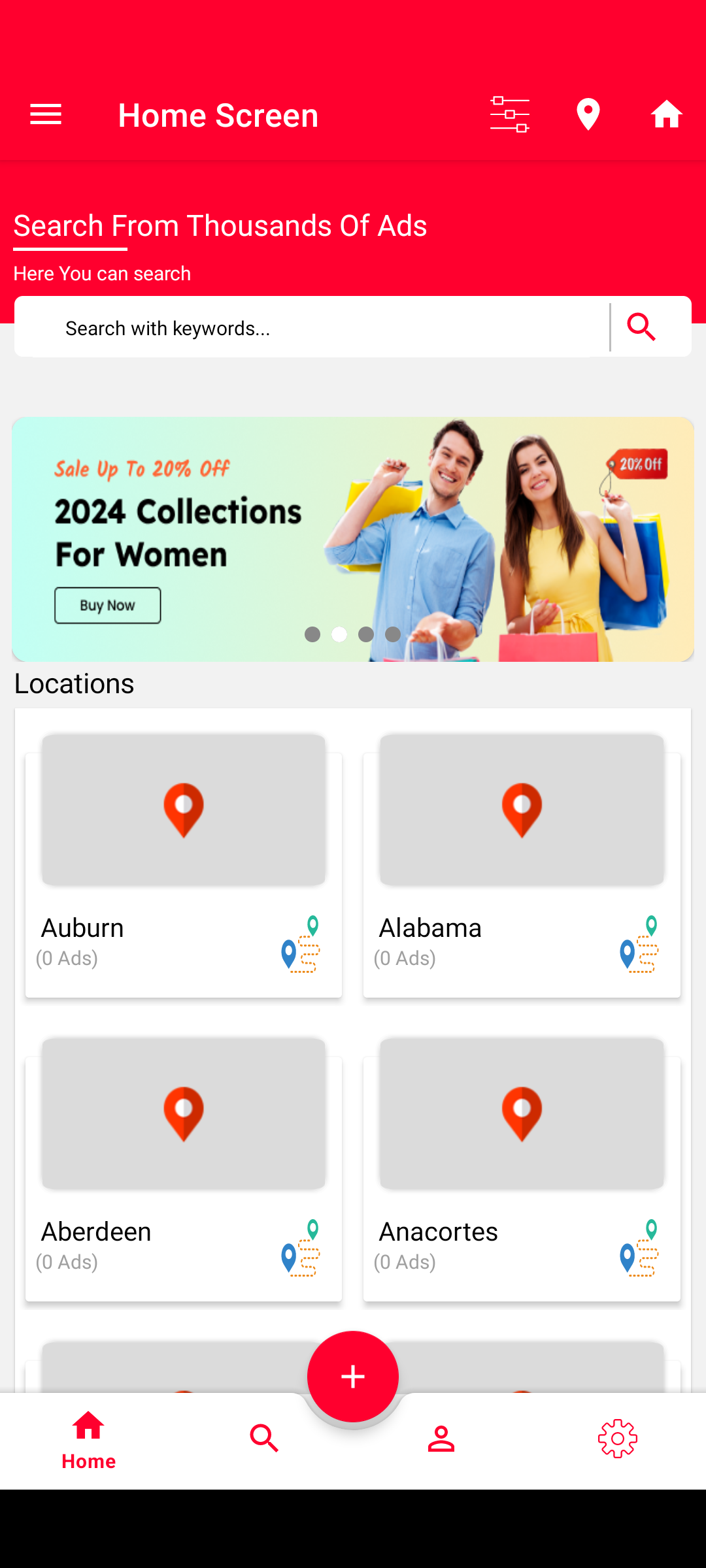This screenshot has width=706, height=1568.
Task: Open the 2024 Collections sale banner
Action: 353,540
